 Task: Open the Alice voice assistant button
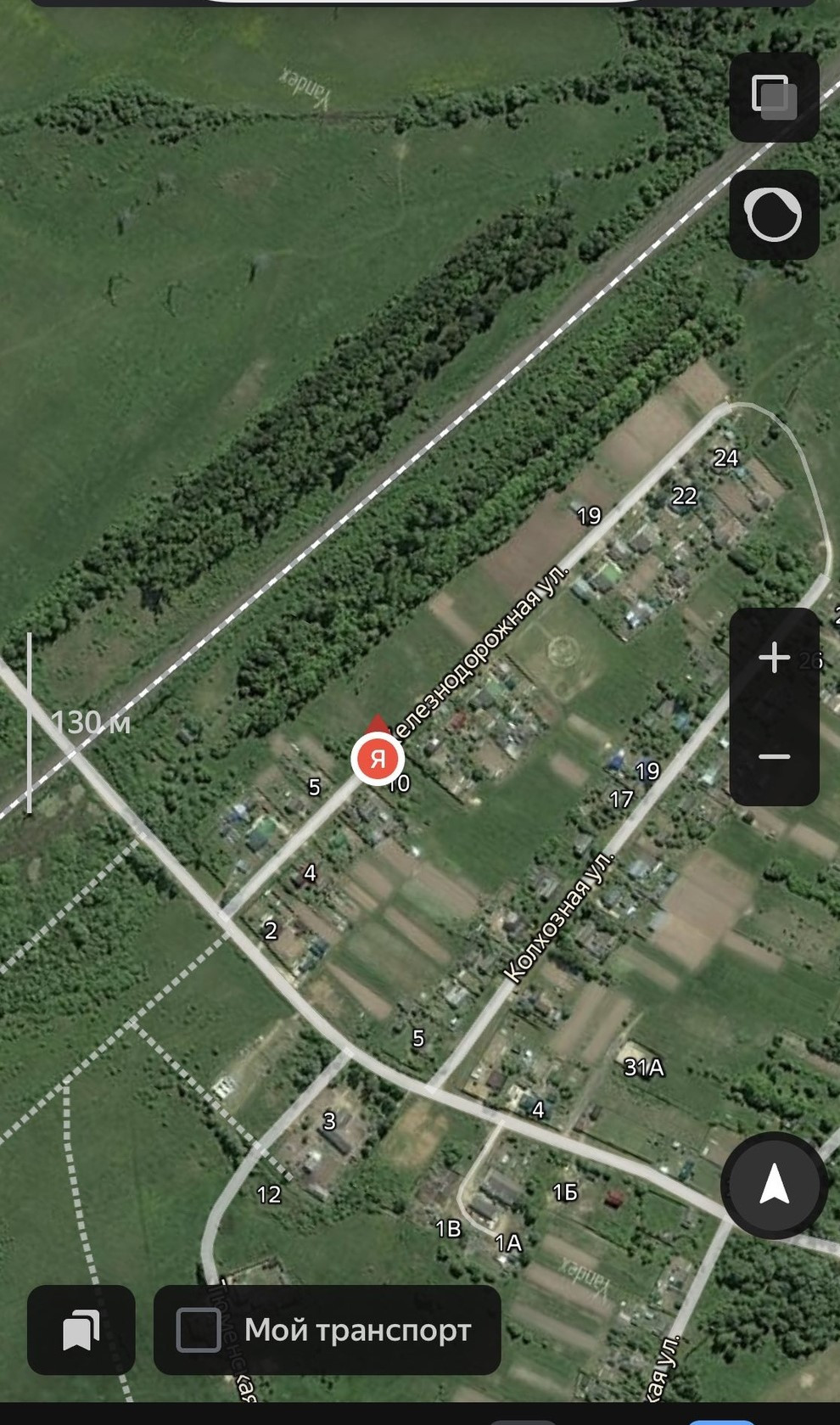pyautogui.click(x=774, y=215)
